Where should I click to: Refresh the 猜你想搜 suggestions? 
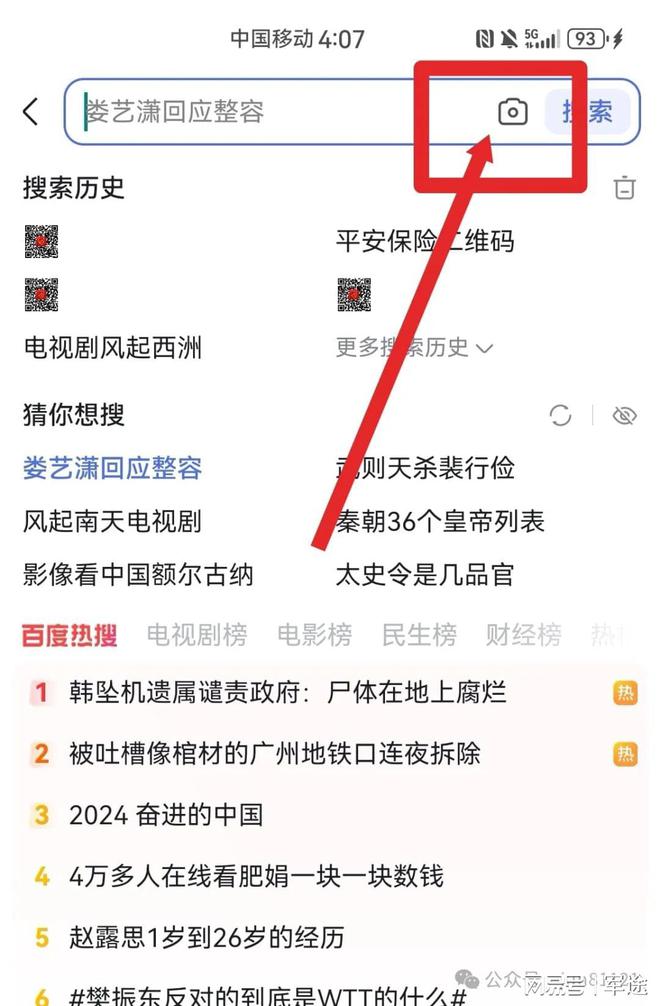click(561, 415)
